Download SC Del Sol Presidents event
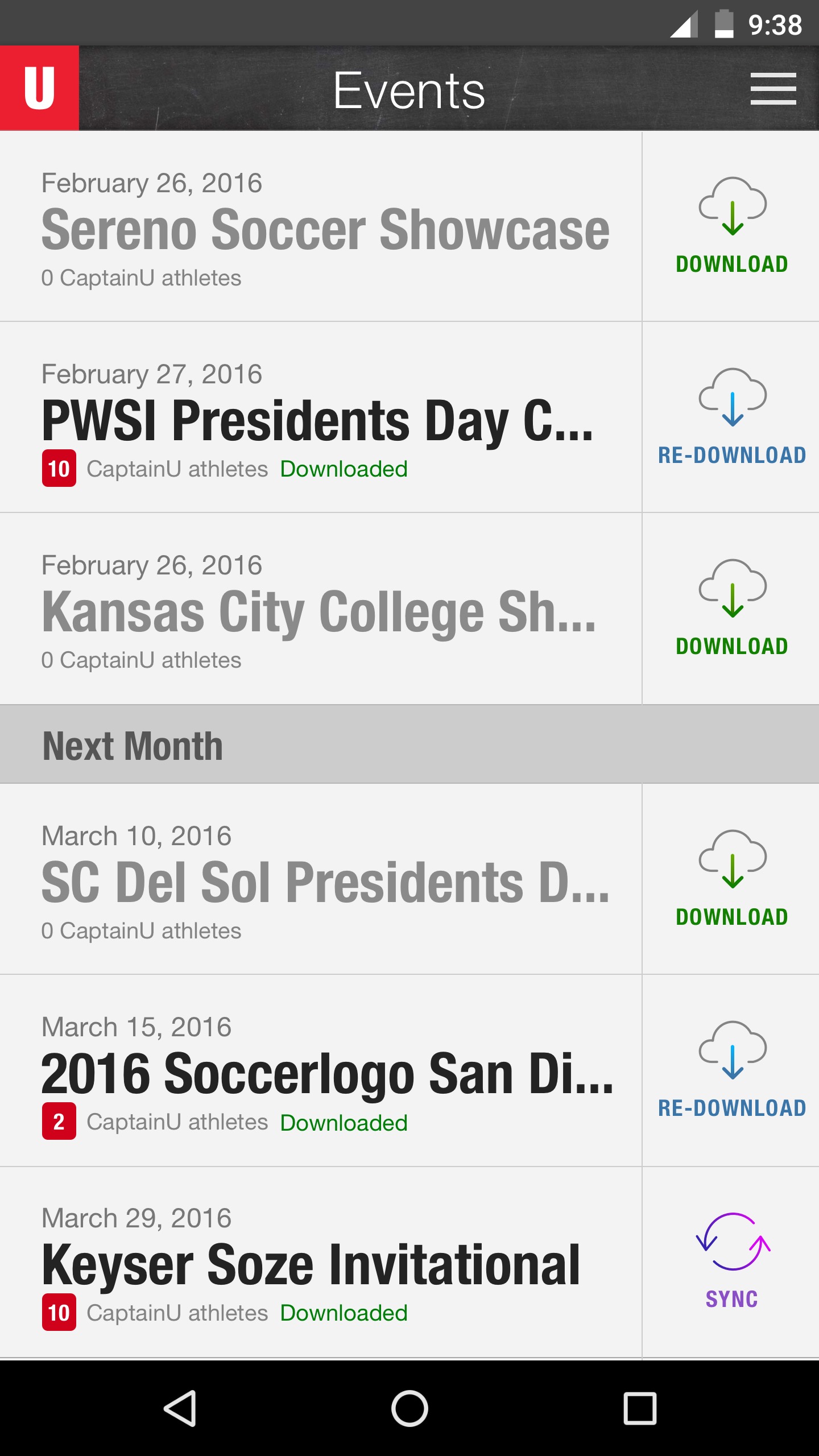This screenshot has width=819, height=1456. [731, 879]
